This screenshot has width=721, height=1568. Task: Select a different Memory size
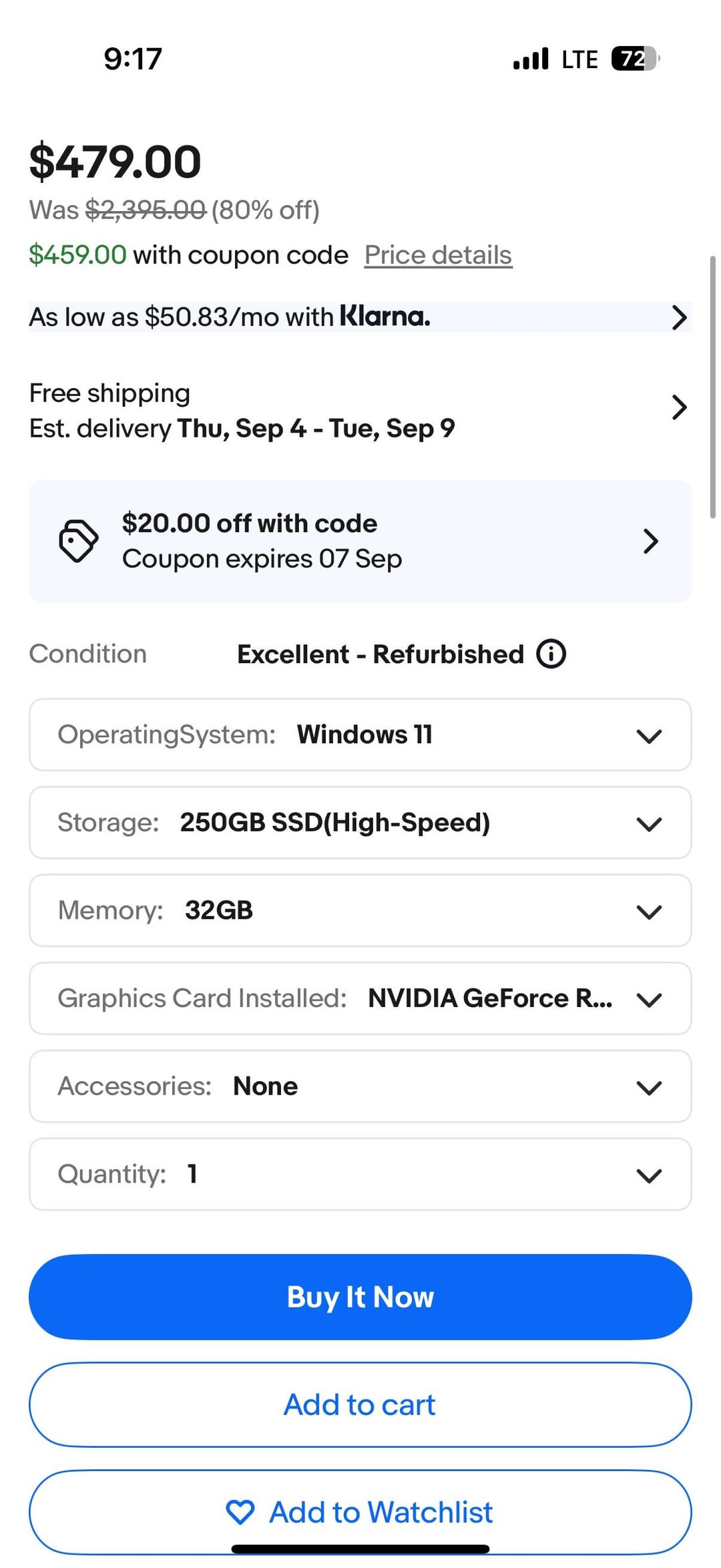(x=360, y=910)
